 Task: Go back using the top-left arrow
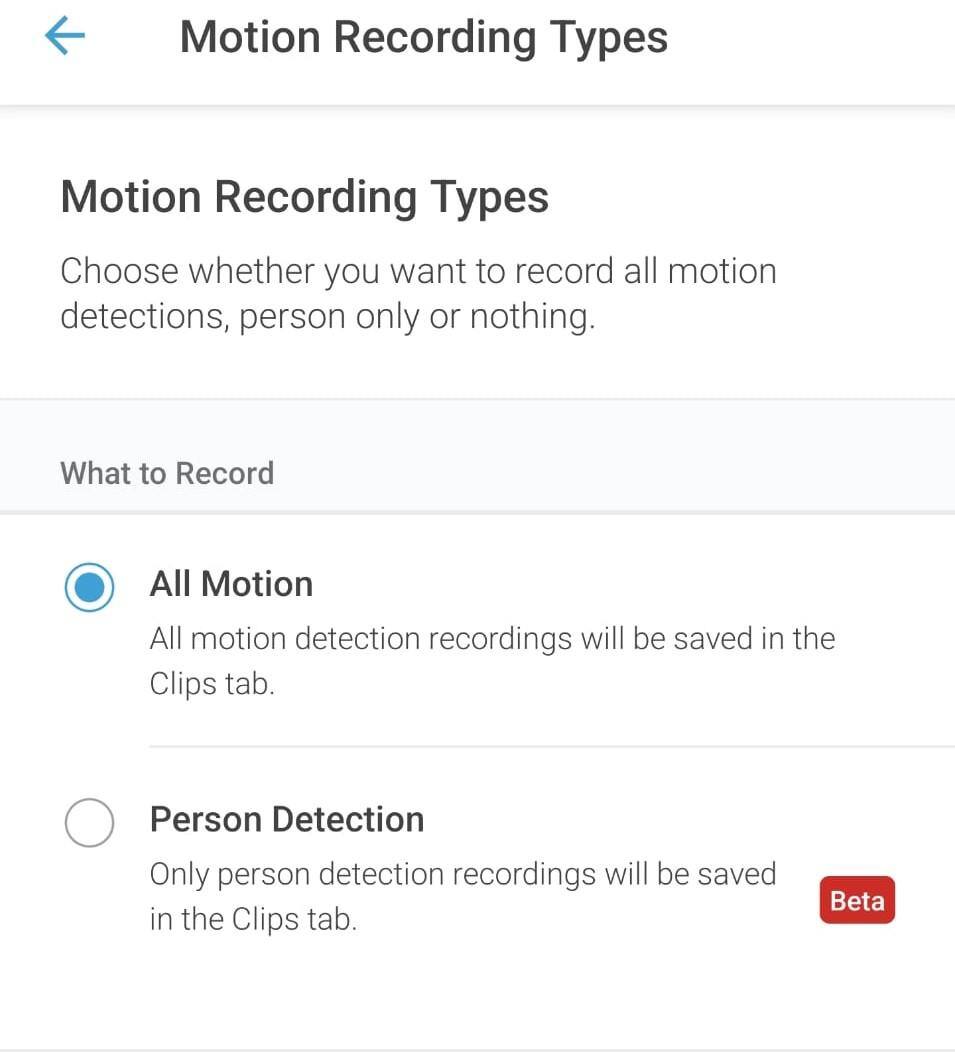pos(65,38)
